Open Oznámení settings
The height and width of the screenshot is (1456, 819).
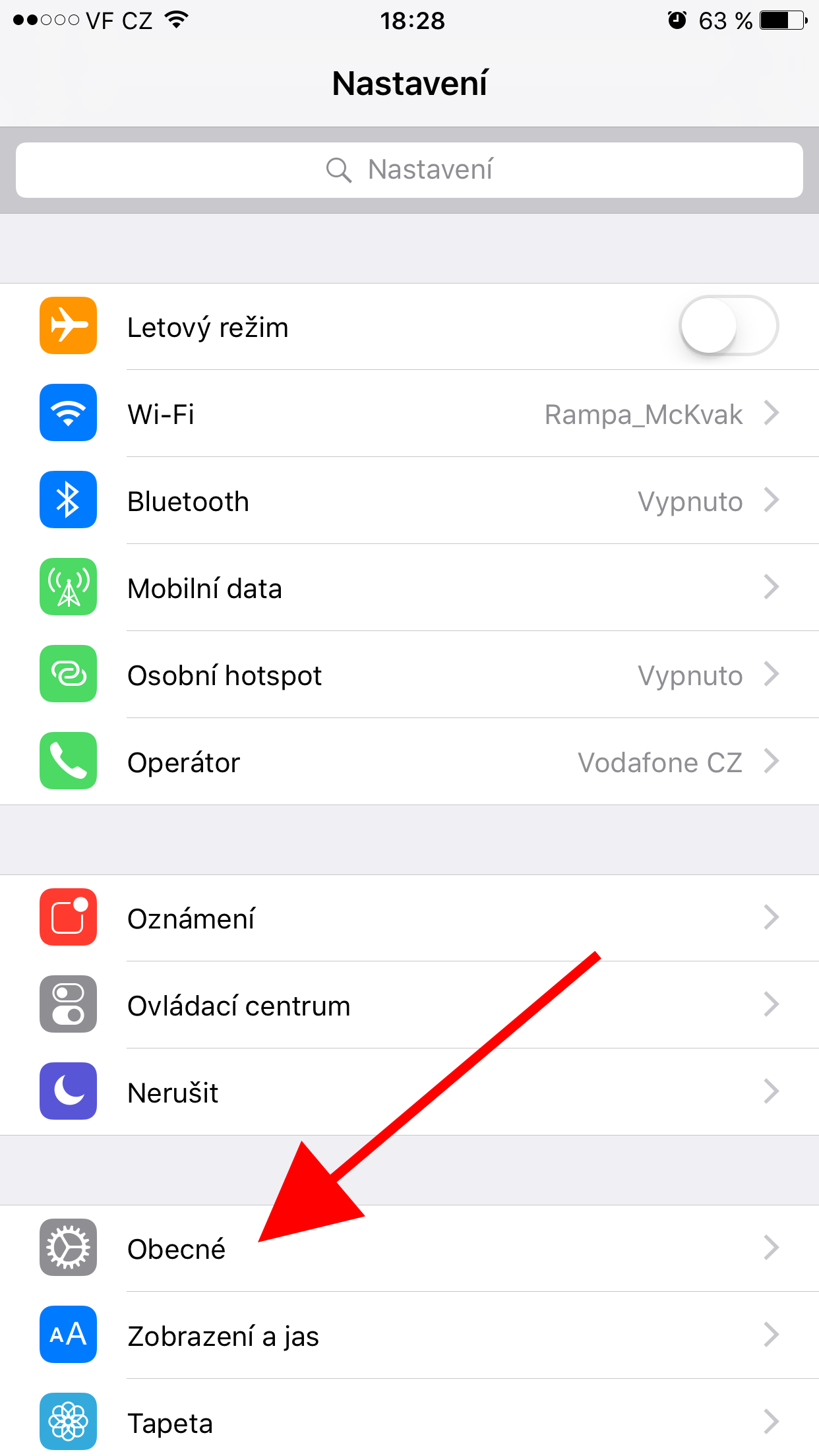(x=409, y=918)
